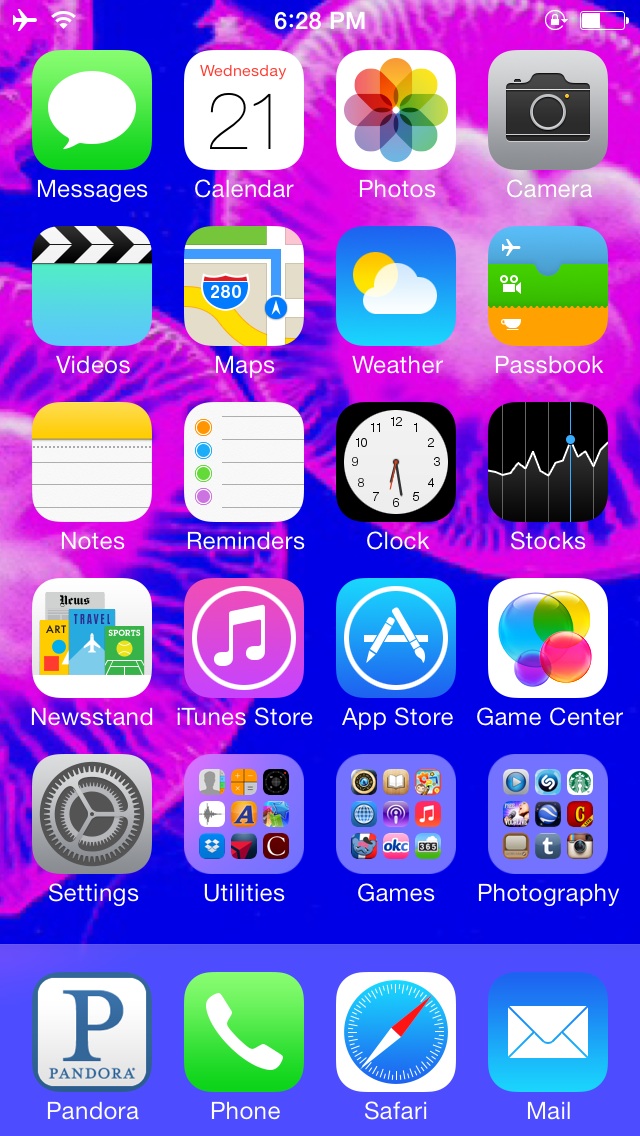Launch Safari from the dock
This screenshot has width=640, height=1136.
point(396,1032)
